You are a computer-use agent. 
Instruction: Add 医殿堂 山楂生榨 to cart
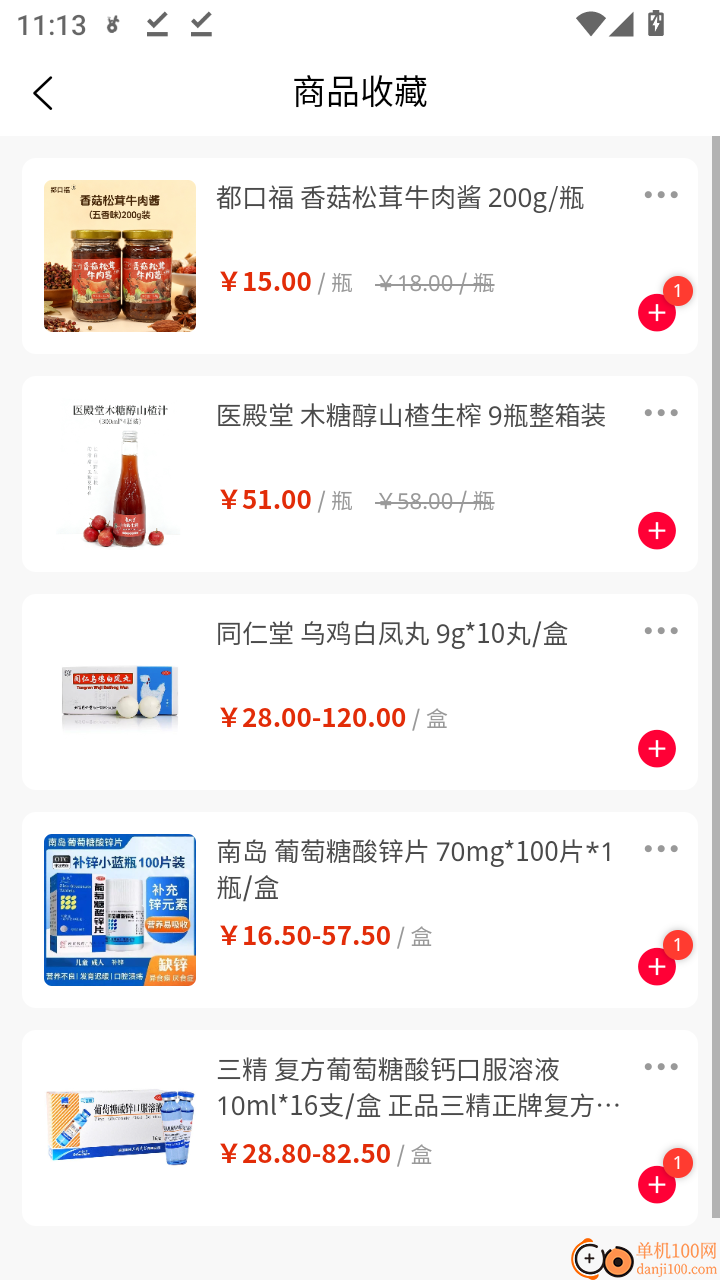coord(657,531)
